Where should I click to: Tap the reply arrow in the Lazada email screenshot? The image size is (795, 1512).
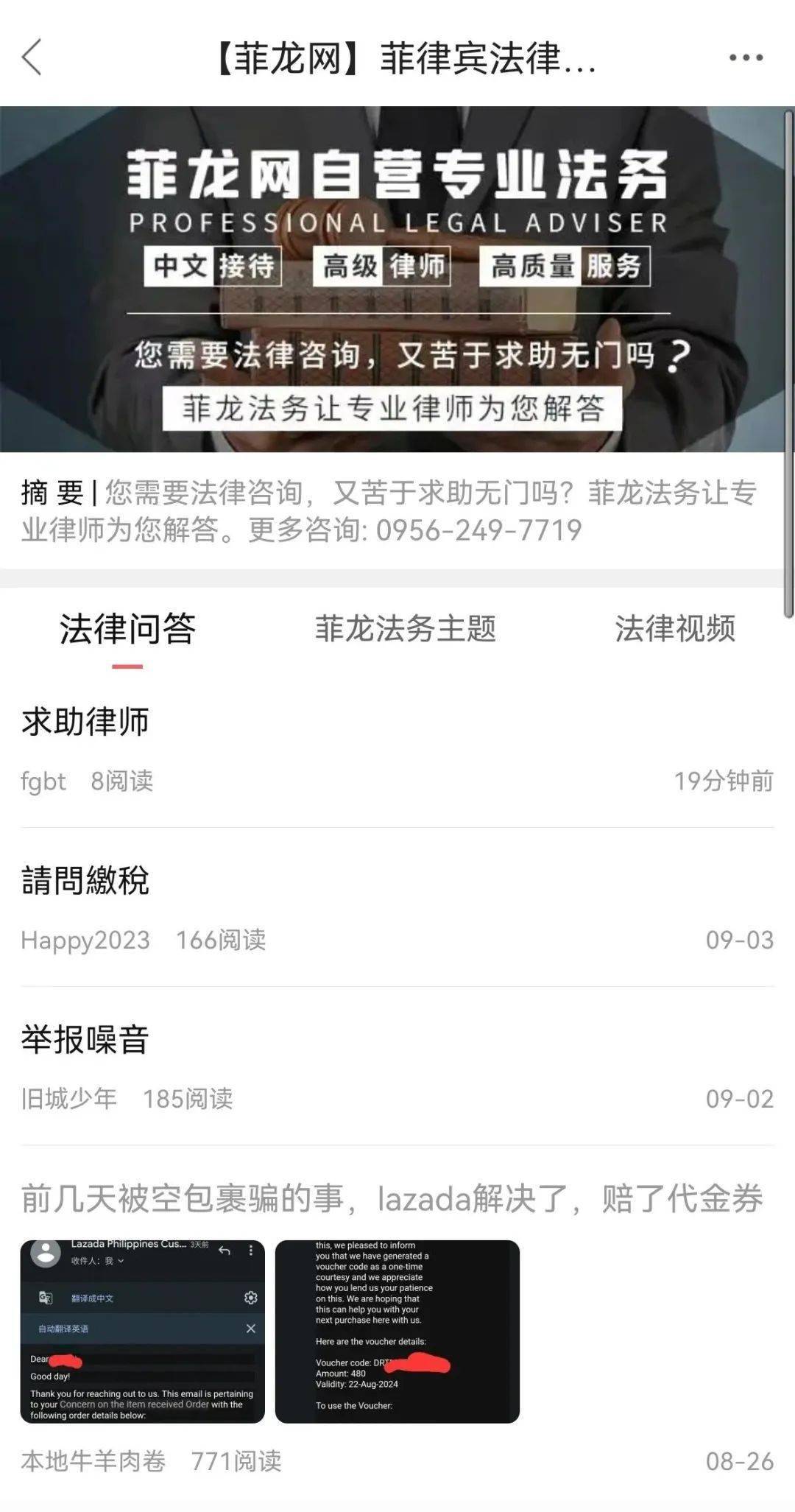225,1250
